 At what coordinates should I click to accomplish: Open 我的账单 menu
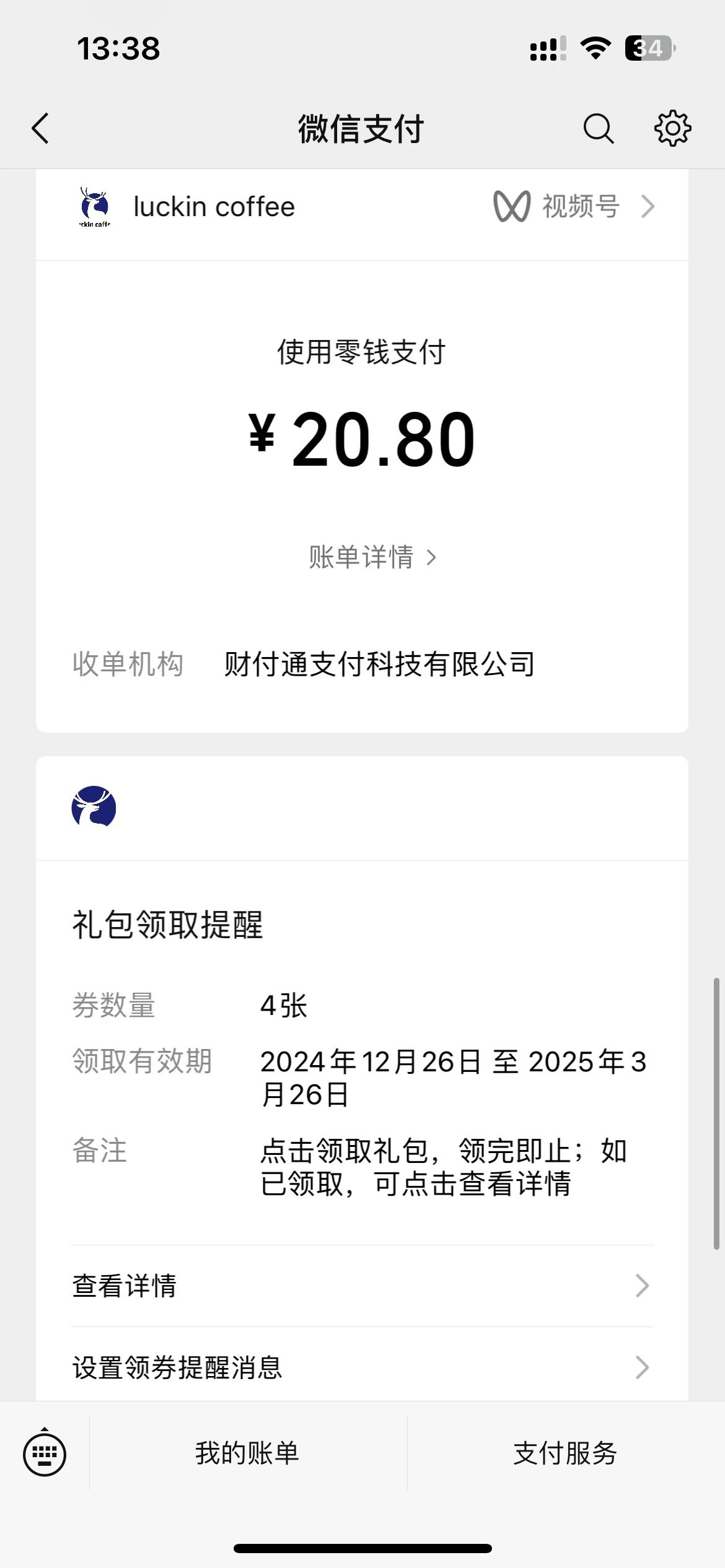click(248, 1453)
